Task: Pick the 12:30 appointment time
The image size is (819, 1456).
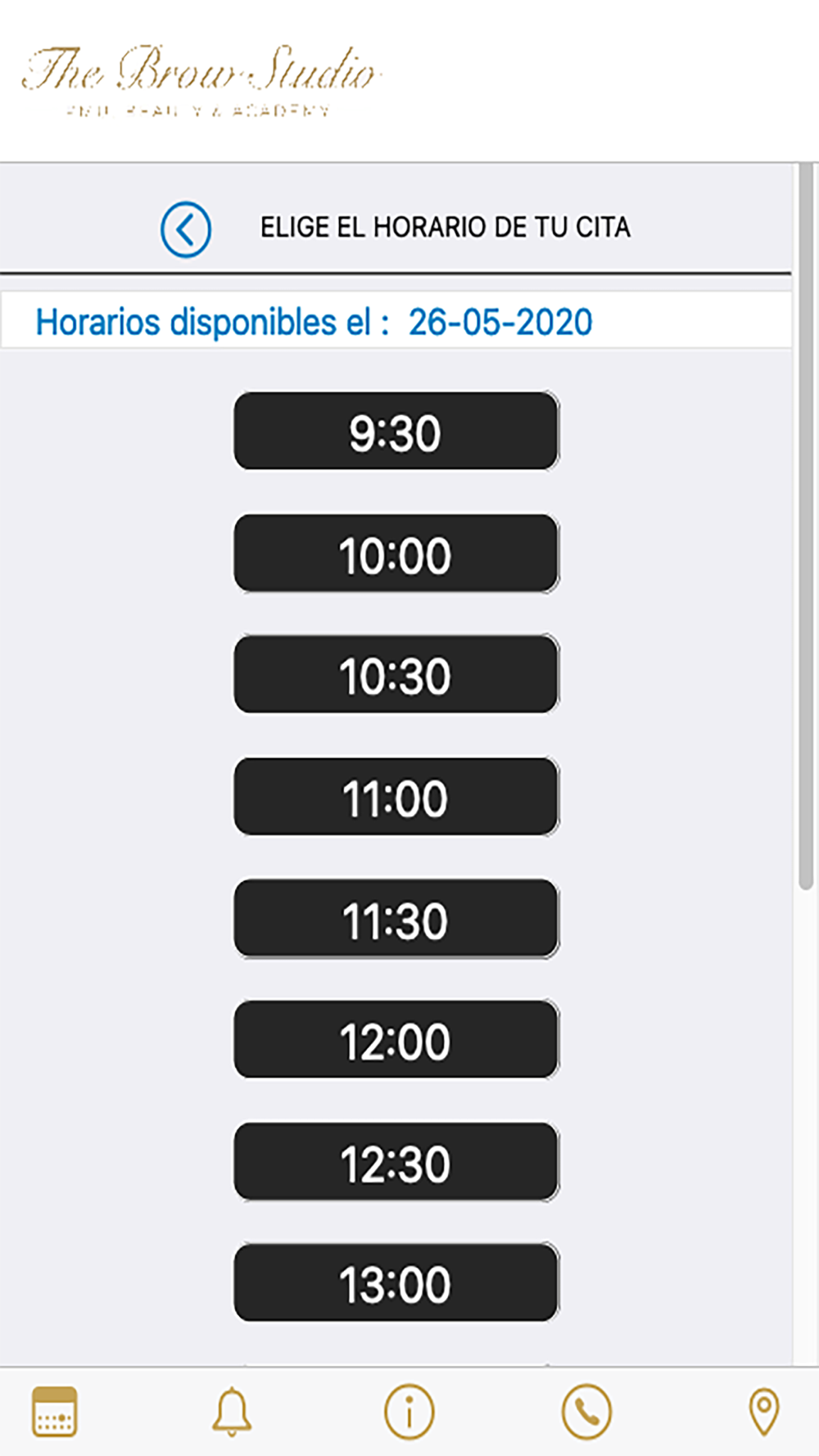Action: 396,1162
